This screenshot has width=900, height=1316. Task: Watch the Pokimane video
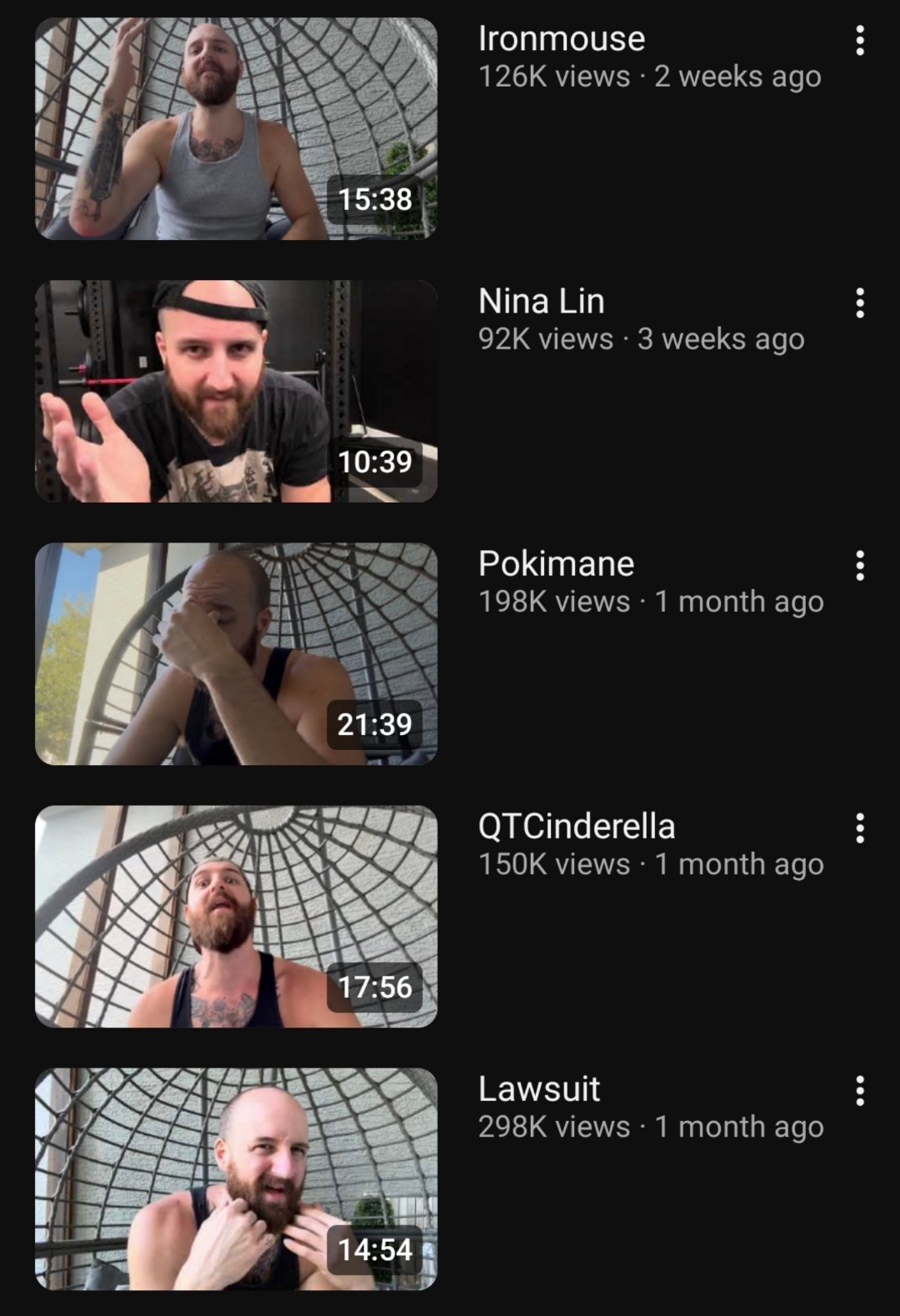point(236,654)
